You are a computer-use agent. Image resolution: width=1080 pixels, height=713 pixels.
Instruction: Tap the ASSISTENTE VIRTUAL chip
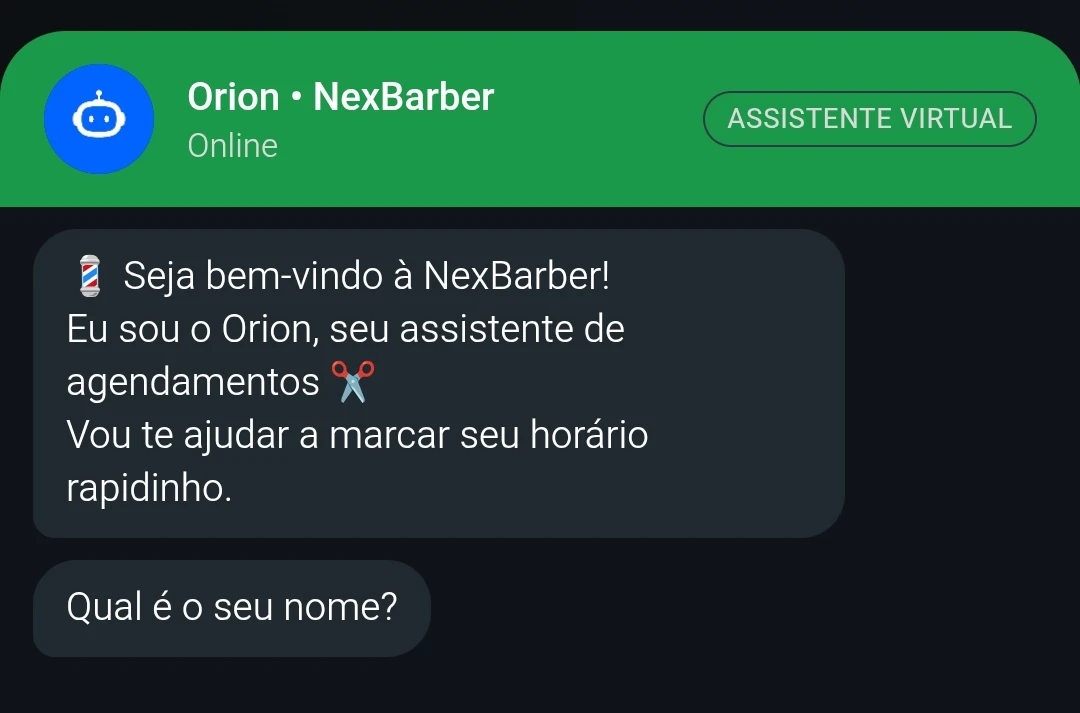[x=869, y=119]
